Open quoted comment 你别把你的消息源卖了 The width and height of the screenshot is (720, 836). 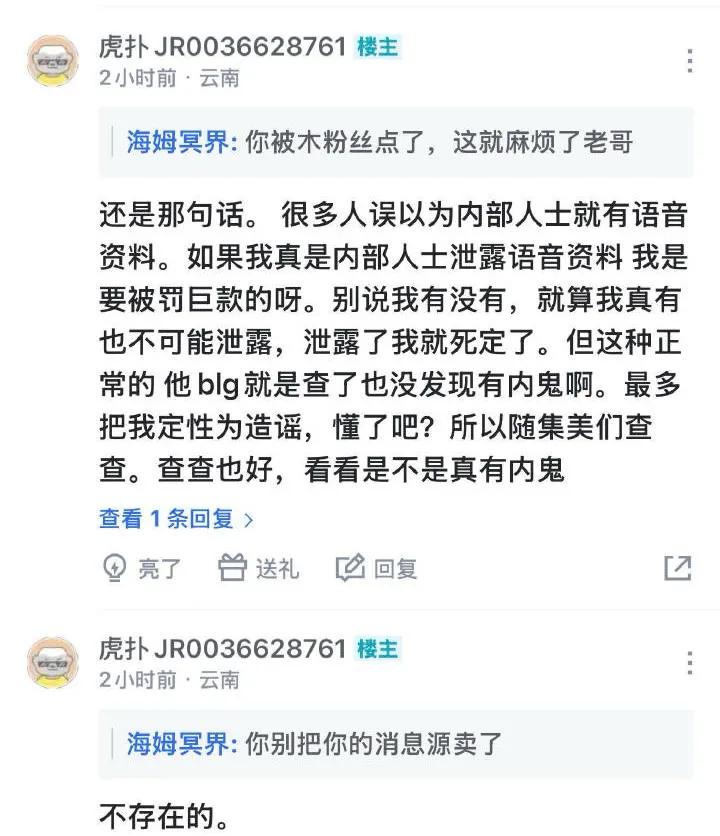pyautogui.click(x=315, y=744)
